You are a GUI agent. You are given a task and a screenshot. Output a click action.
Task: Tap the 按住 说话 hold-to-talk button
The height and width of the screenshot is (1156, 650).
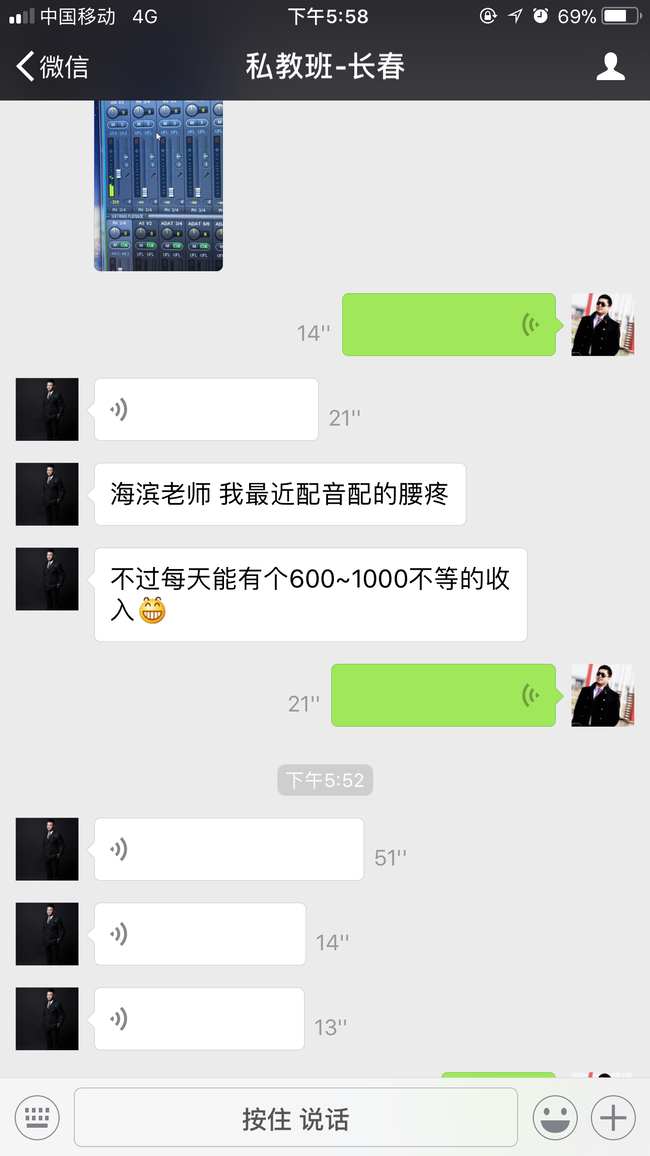[295, 1118]
